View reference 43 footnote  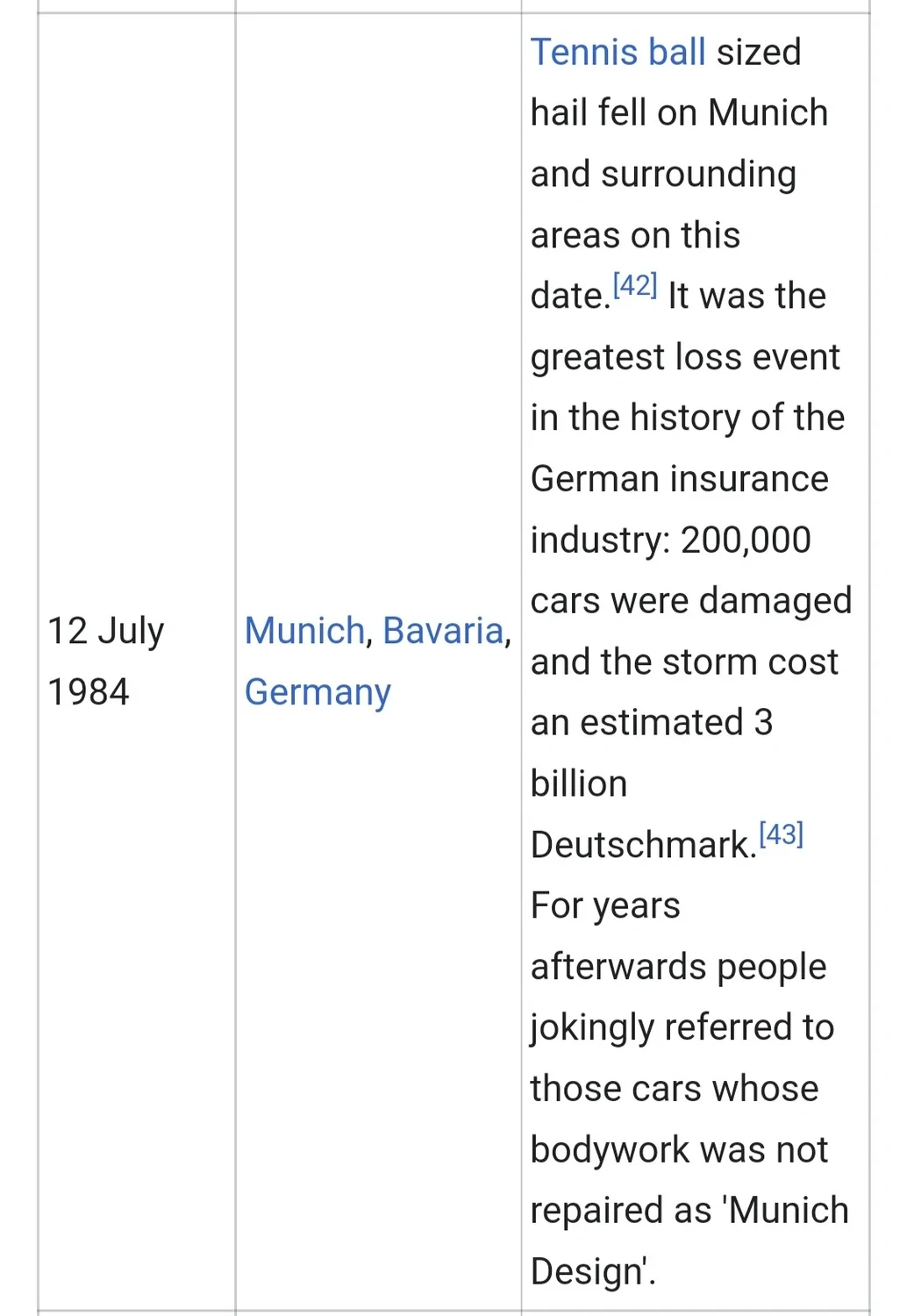[x=781, y=833]
